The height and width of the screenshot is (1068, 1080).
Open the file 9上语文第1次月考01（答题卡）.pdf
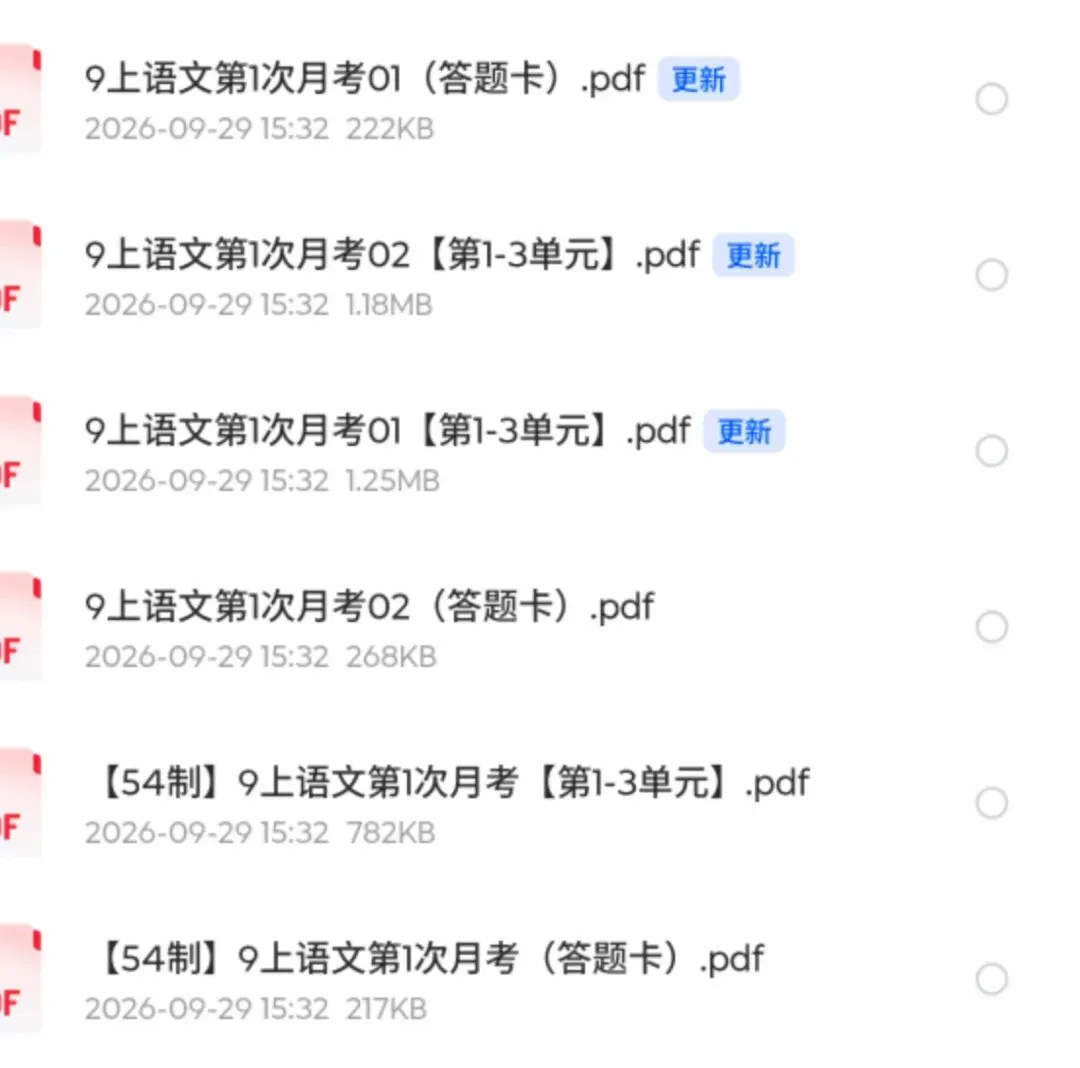(365, 78)
